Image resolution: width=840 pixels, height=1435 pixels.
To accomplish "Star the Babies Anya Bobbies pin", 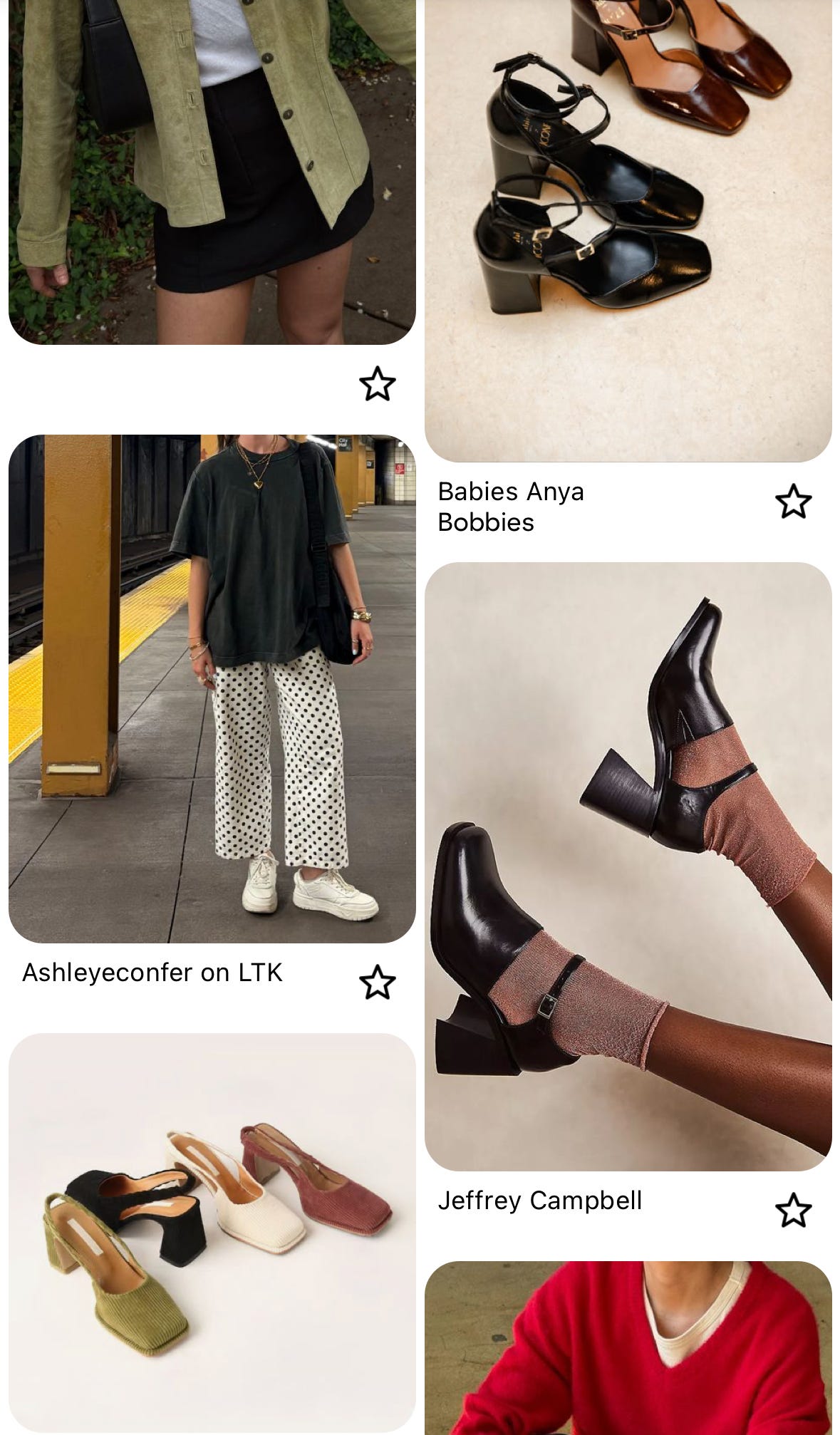I will pos(793,502).
